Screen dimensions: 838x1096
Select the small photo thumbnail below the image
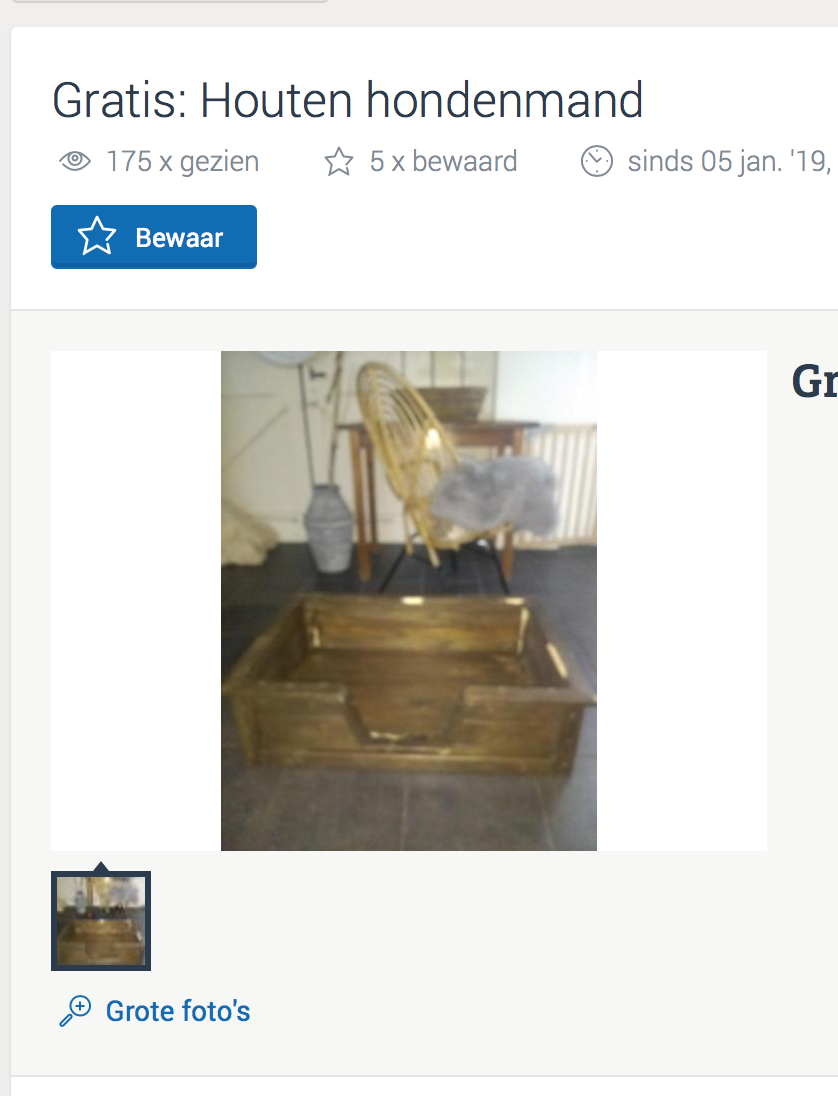101,921
